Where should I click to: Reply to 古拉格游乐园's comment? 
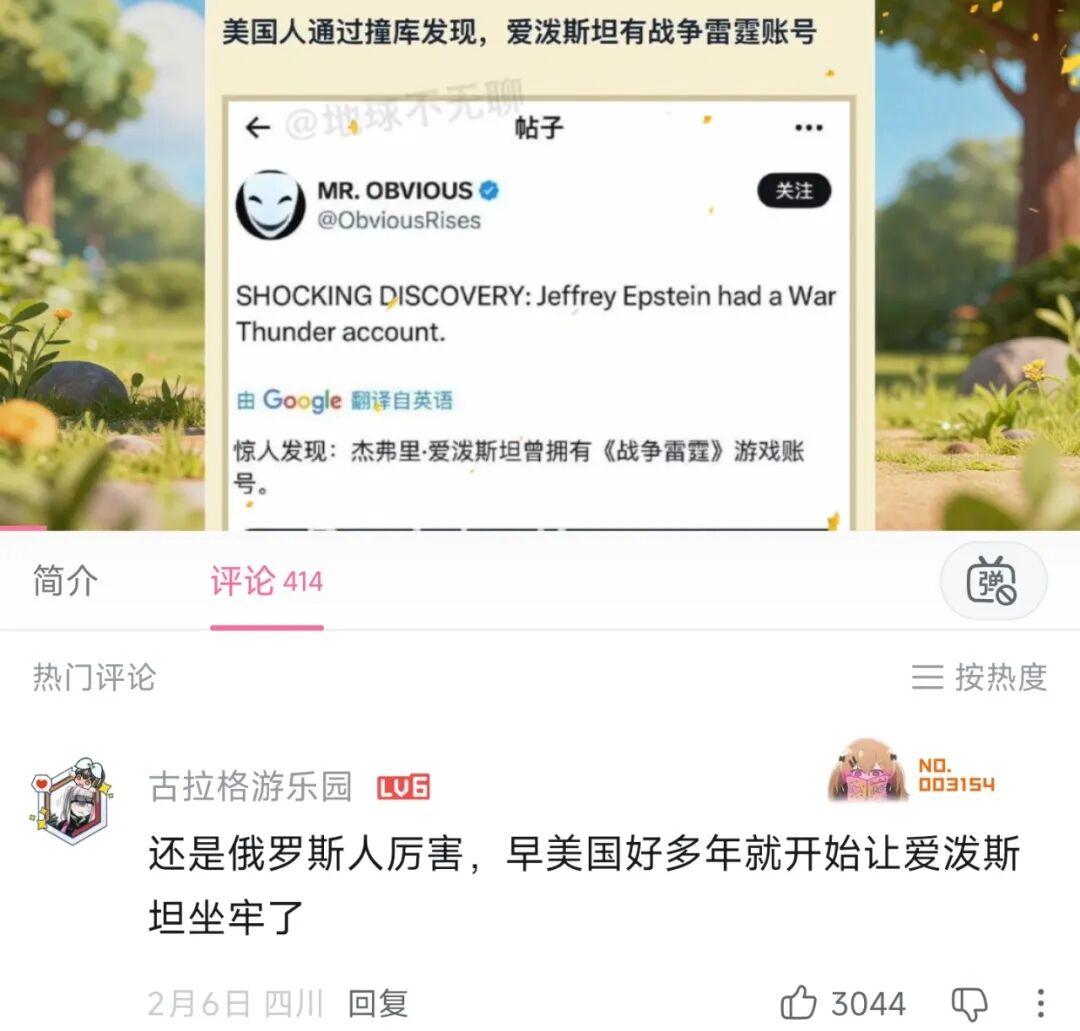(378, 1003)
